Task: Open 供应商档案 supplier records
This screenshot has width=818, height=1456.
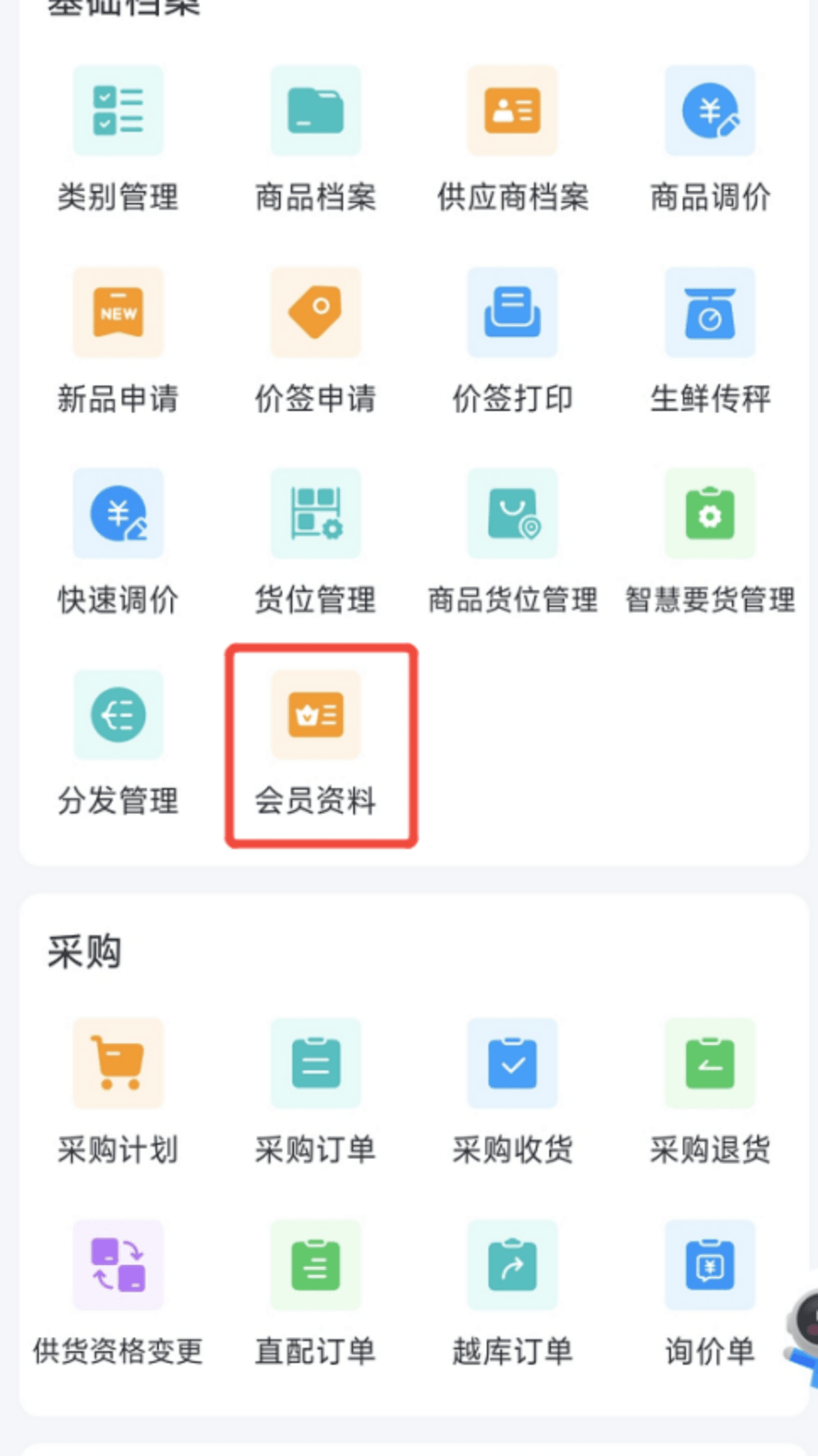Action: [x=512, y=112]
